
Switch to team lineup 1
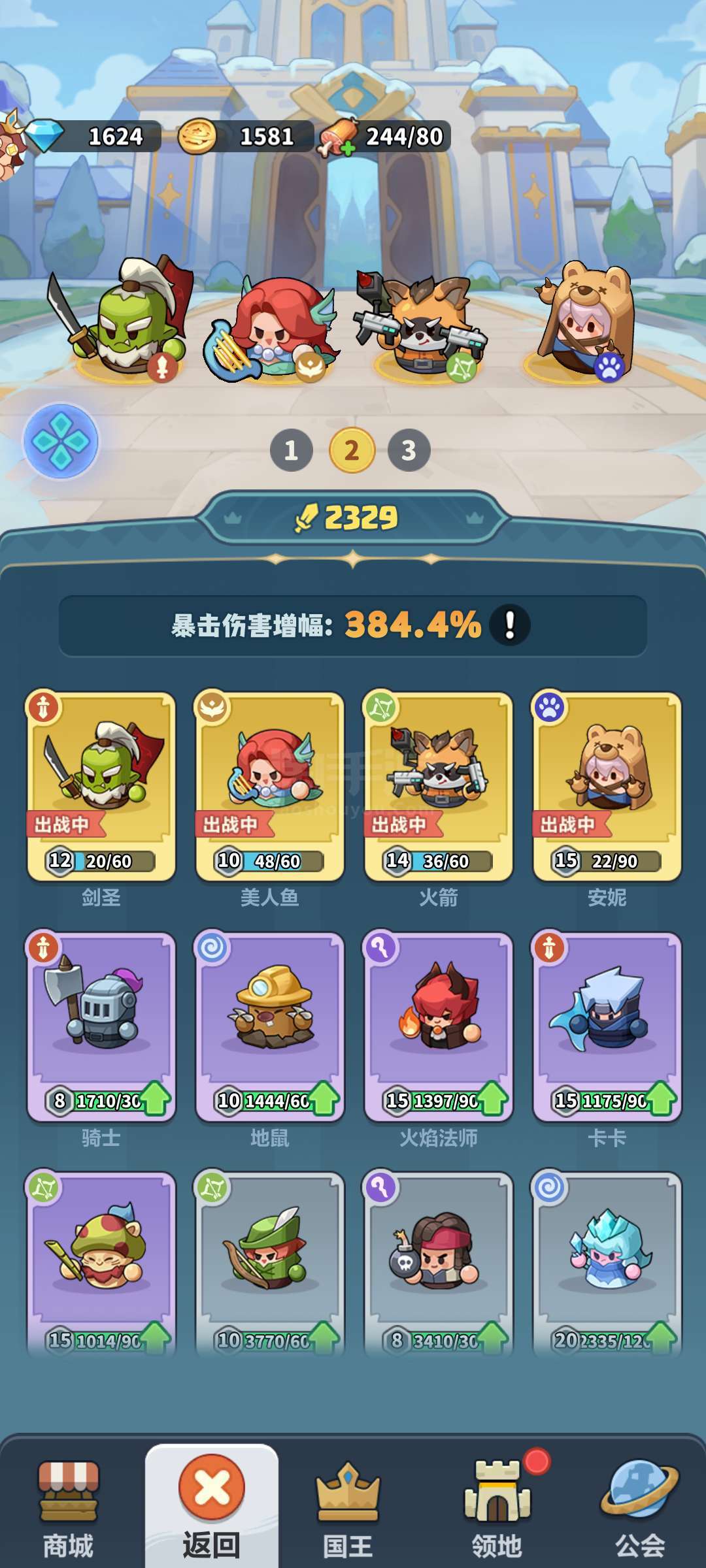[291, 450]
